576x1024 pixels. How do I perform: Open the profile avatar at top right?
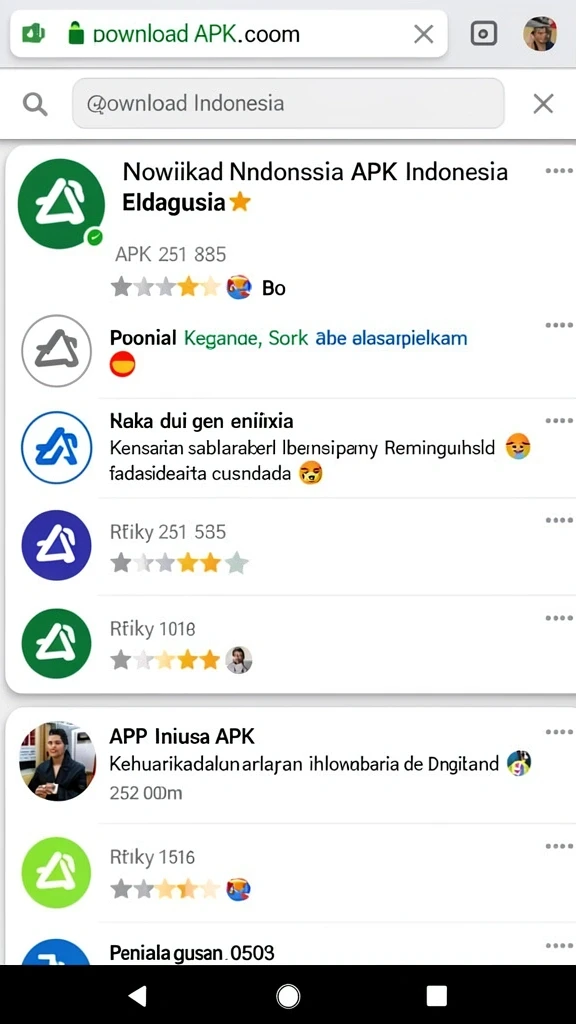pyautogui.click(x=540, y=33)
